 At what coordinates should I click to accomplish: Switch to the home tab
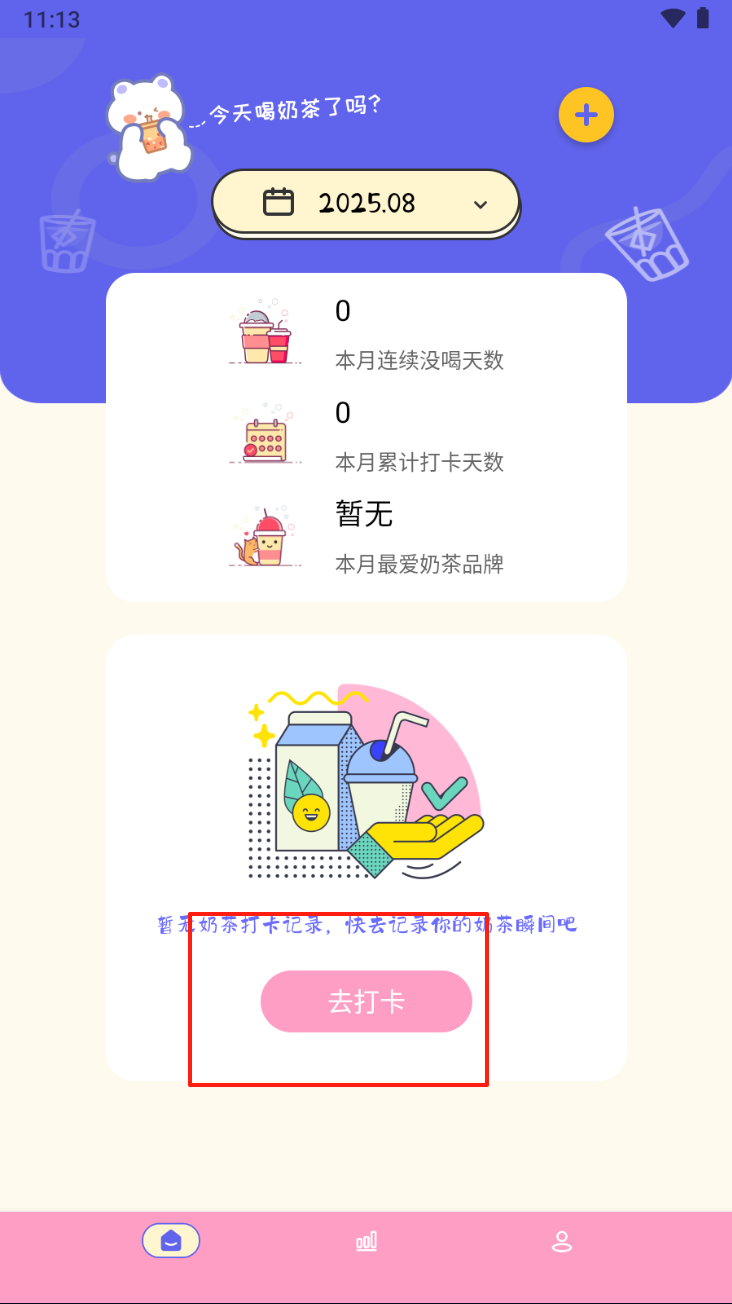[171, 1241]
